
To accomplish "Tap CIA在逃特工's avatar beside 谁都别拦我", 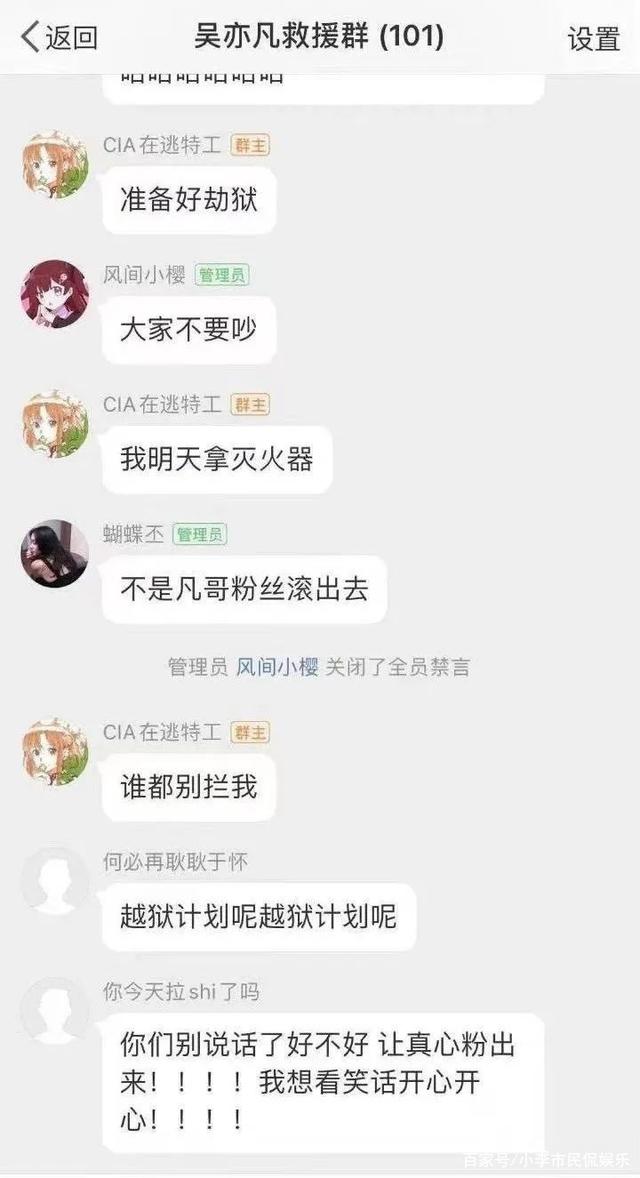I will pyautogui.click(x=55, y=751).
